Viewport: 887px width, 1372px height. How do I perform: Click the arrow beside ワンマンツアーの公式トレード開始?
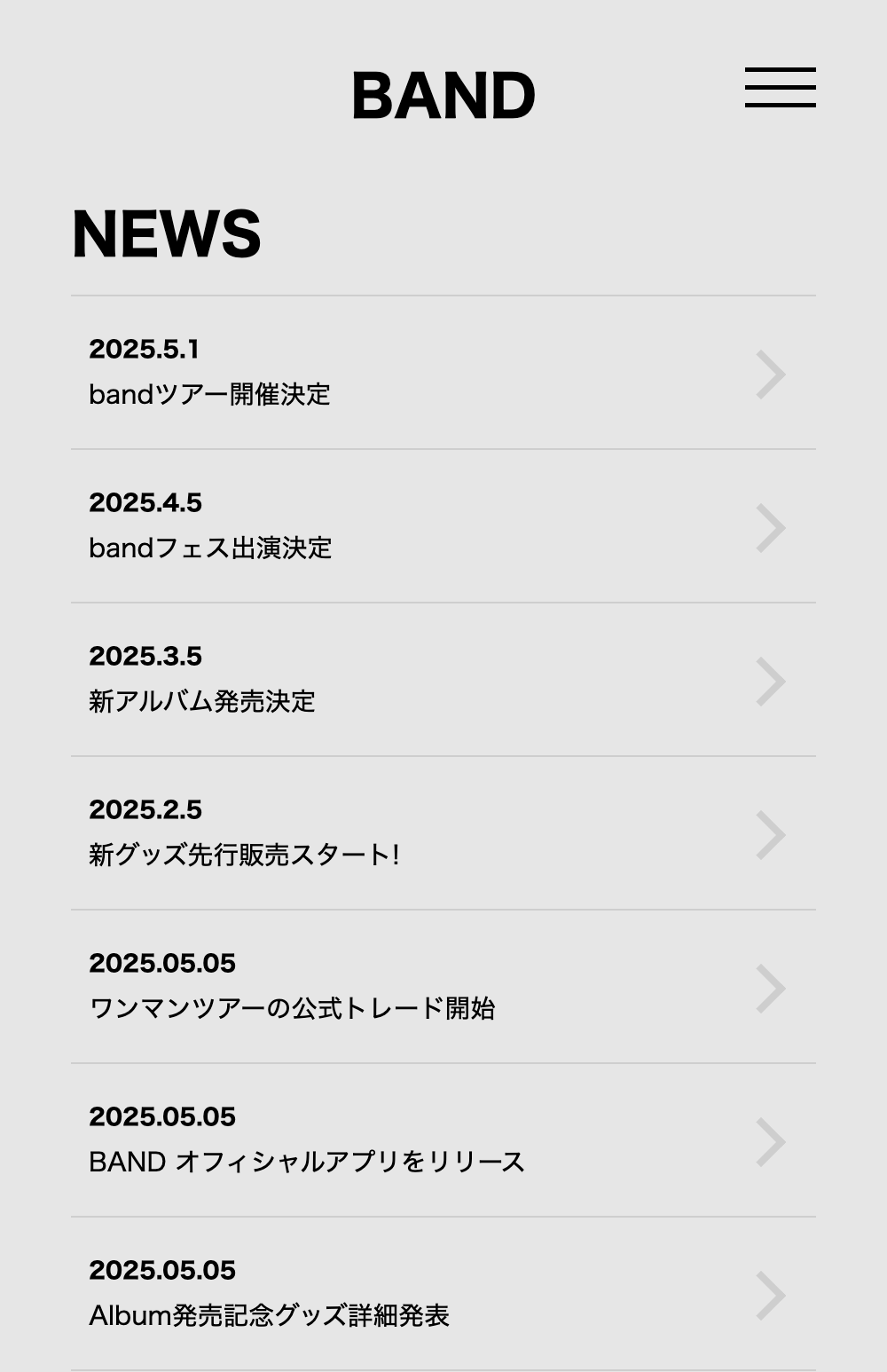pyautogui.click(x=768, y=987)
